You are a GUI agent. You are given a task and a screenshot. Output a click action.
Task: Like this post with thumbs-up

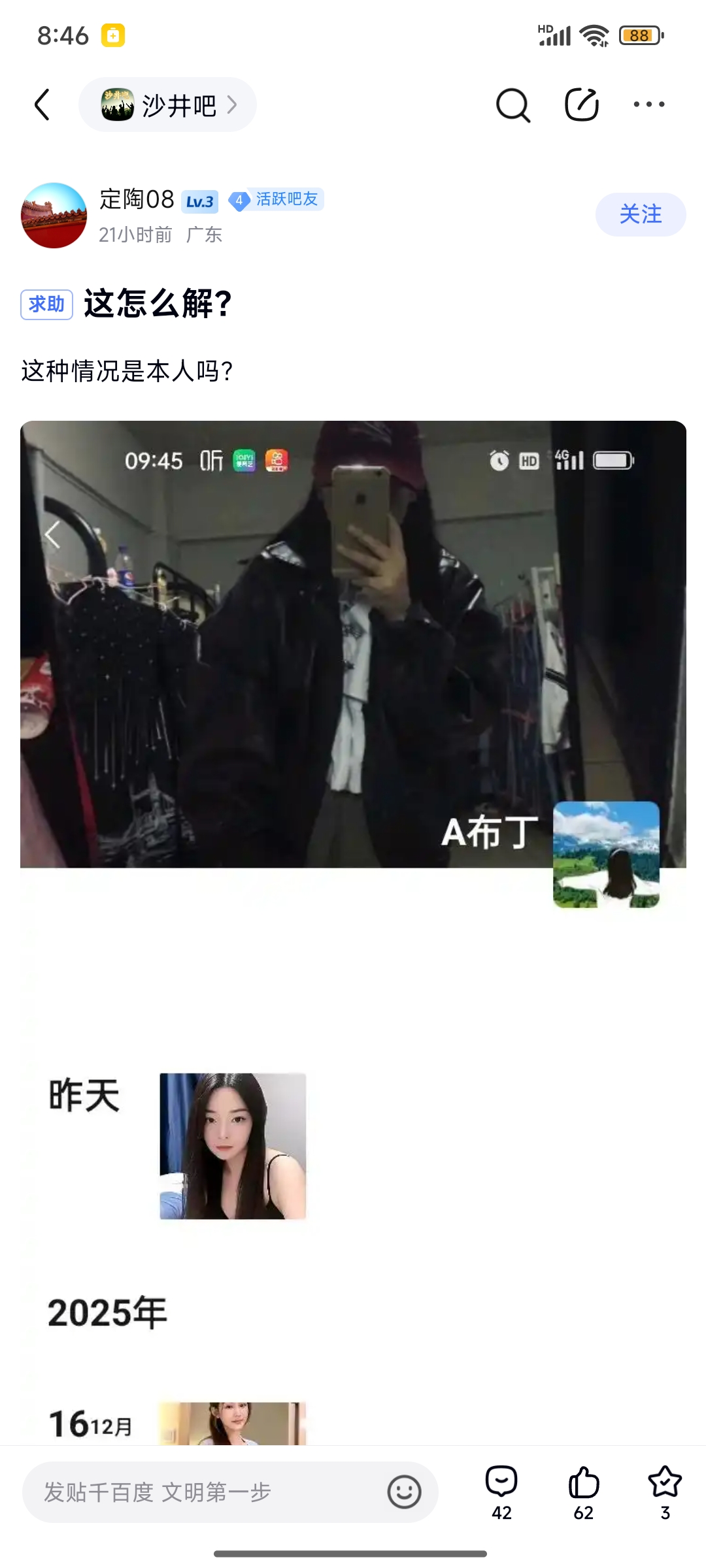pyautogui.click(x=584, y=1493)
